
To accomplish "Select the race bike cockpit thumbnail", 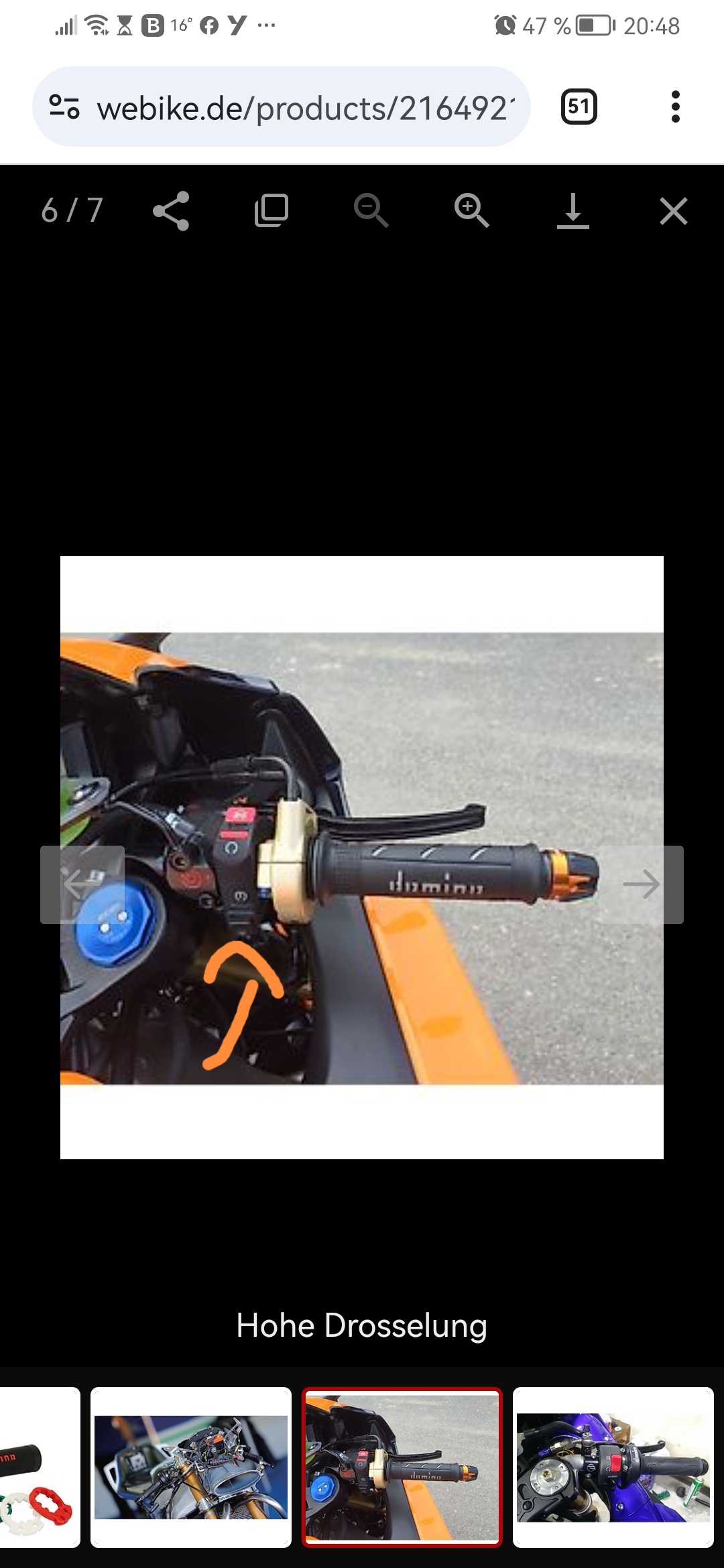I will [x=191, y=1467].
